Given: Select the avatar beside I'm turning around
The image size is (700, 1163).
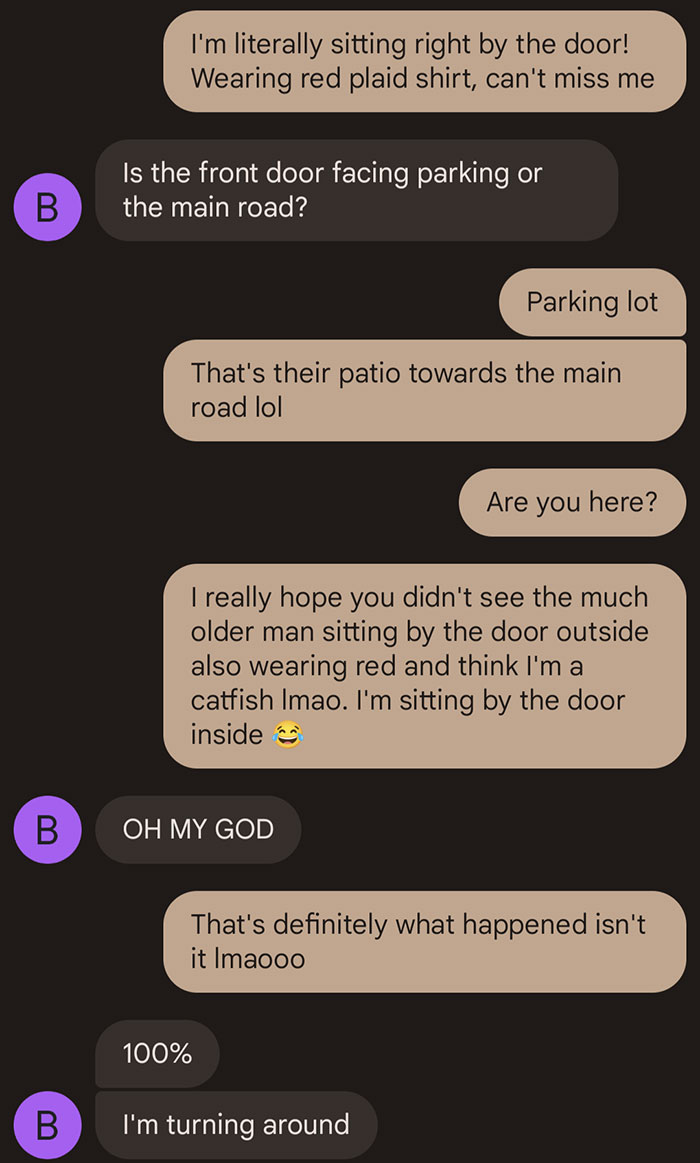Looking at the screenshot, I should [x=47, y=1124].
